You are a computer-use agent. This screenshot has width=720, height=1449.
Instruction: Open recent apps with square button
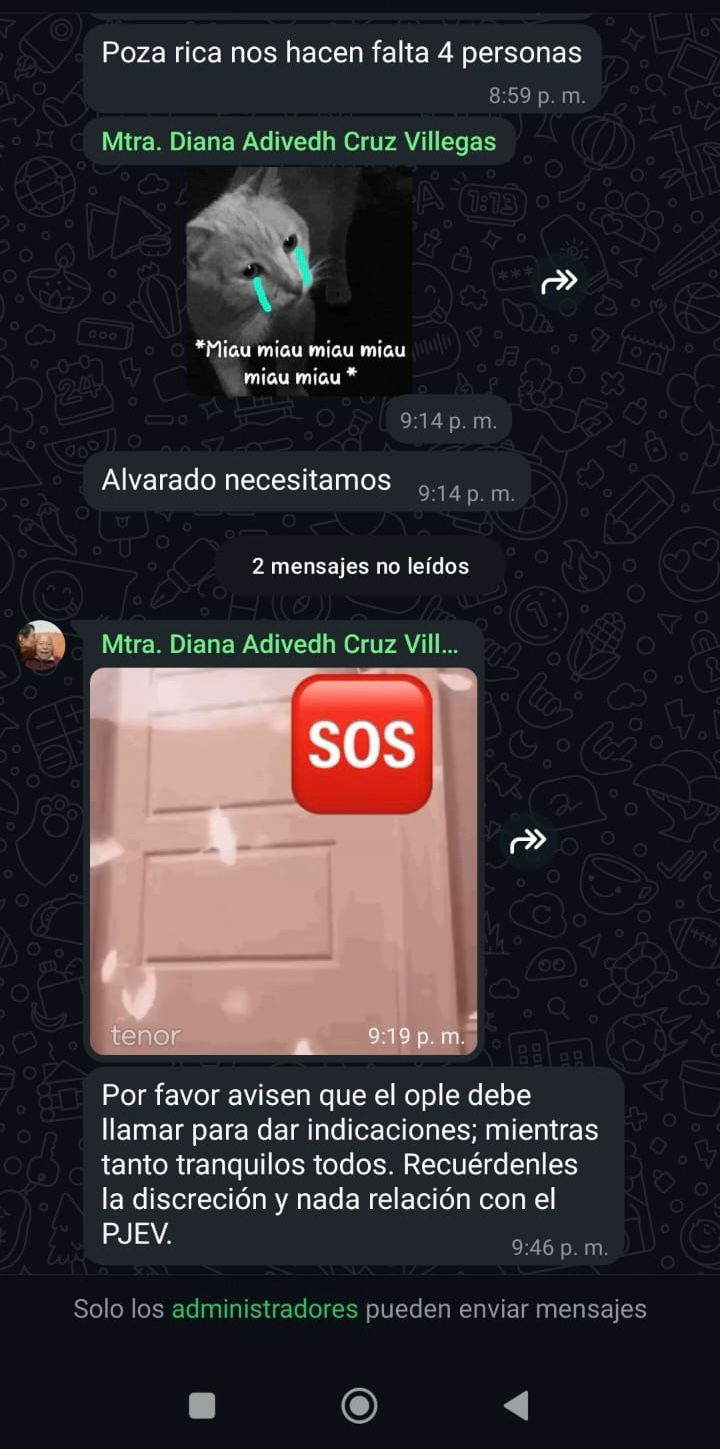(x=202, y=1406)
